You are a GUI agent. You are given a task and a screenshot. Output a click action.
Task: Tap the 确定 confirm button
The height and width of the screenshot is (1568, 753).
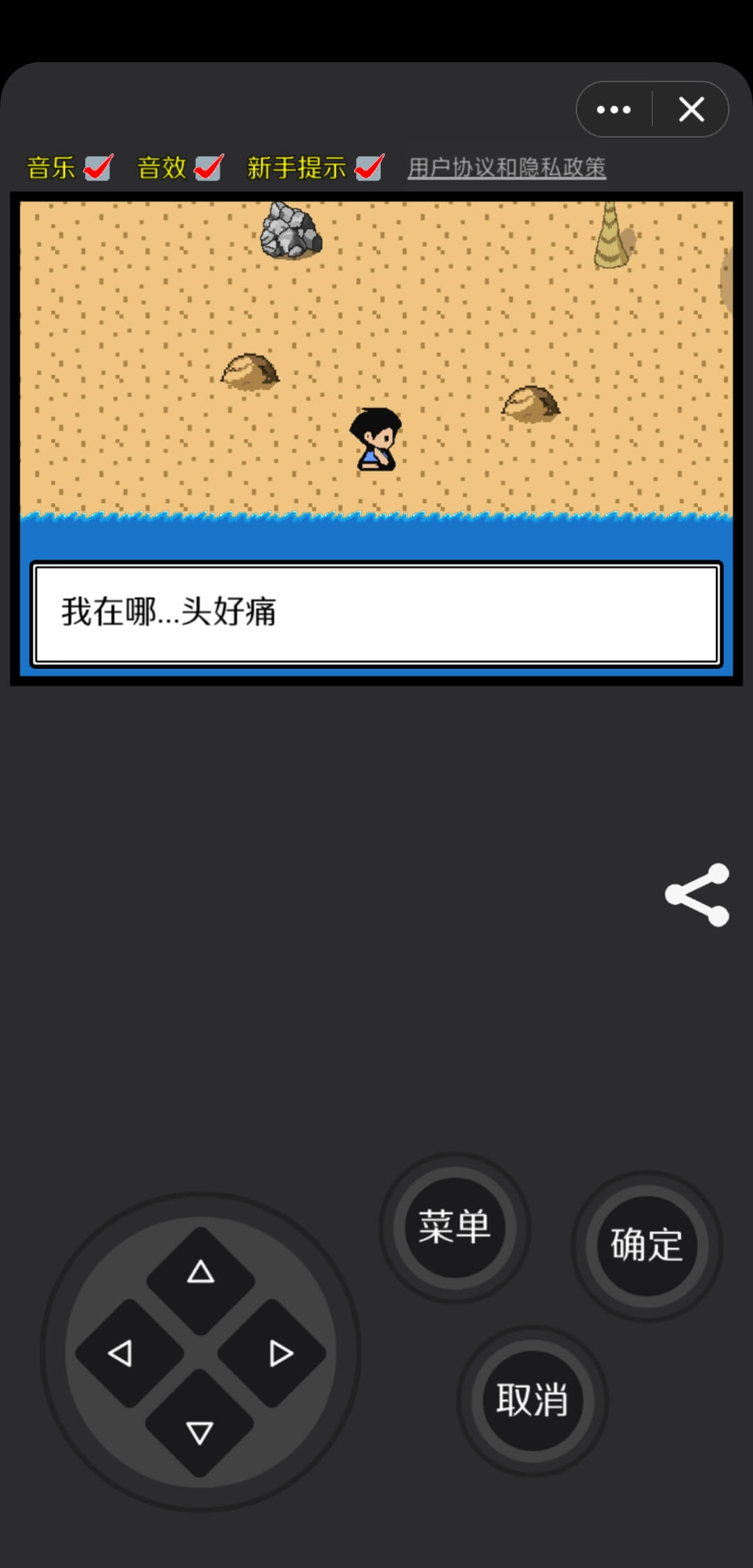(646, 1246)
